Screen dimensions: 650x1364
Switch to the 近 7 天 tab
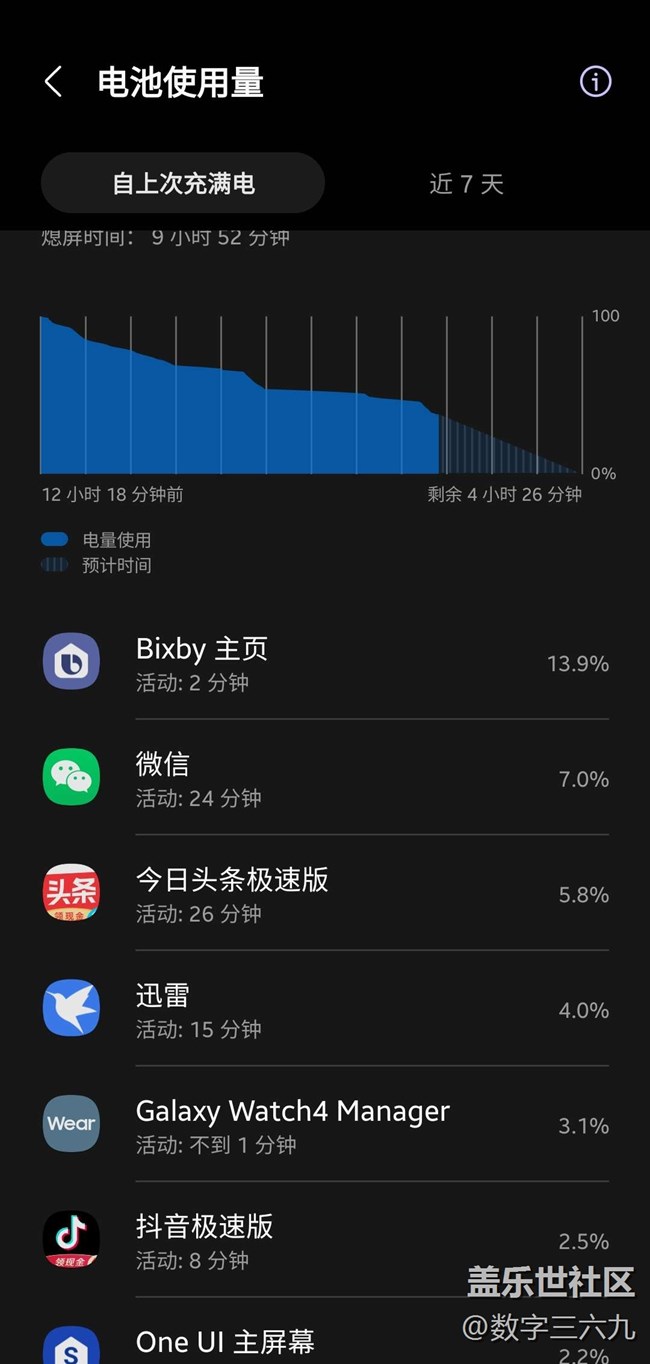466,184
